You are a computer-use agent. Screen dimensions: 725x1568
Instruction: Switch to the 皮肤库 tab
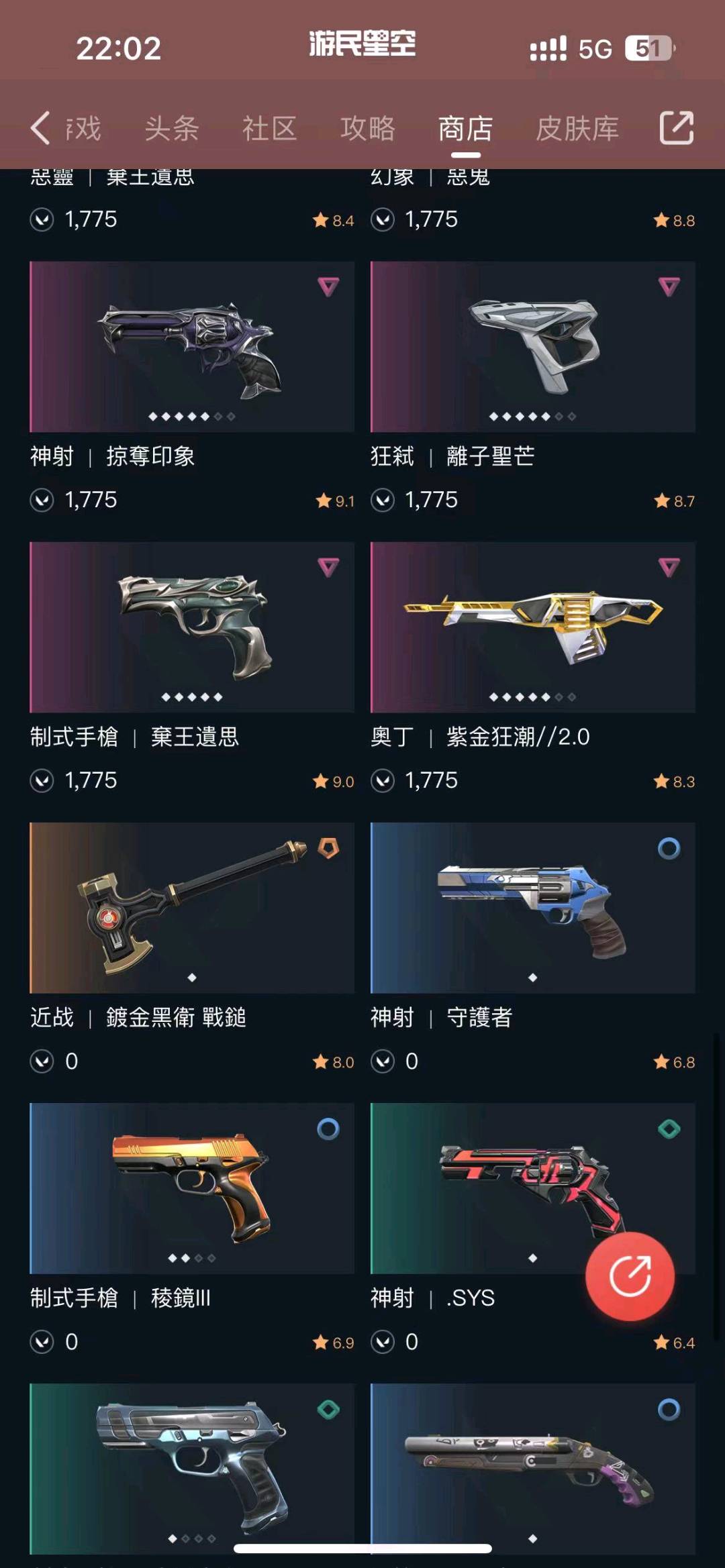point(577,128)
